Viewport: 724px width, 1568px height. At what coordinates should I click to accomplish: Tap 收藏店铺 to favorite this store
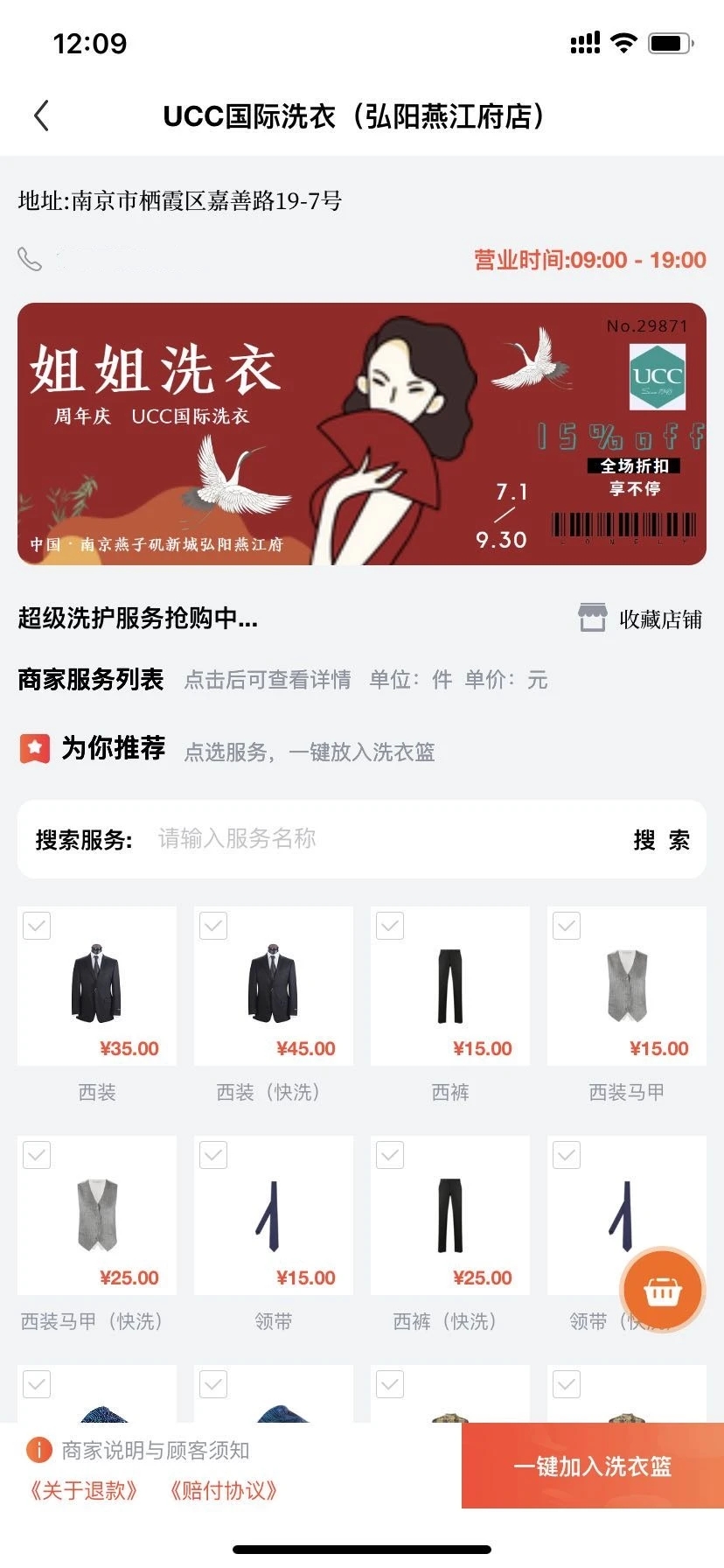(x=641, y=619)
